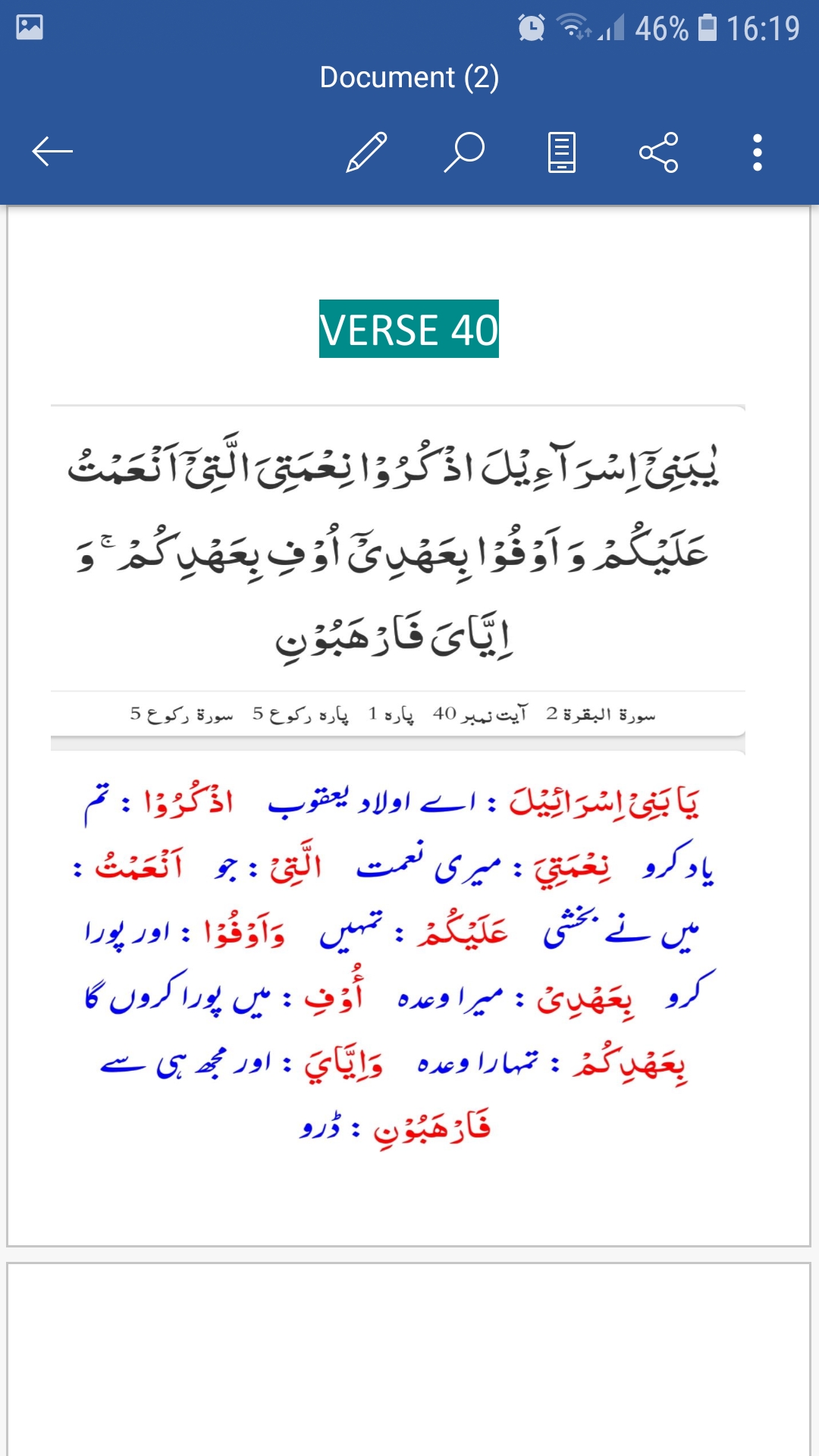The image size is (819, 1456).
Task: Switch to mobile reading view
Action: (562, 152)
